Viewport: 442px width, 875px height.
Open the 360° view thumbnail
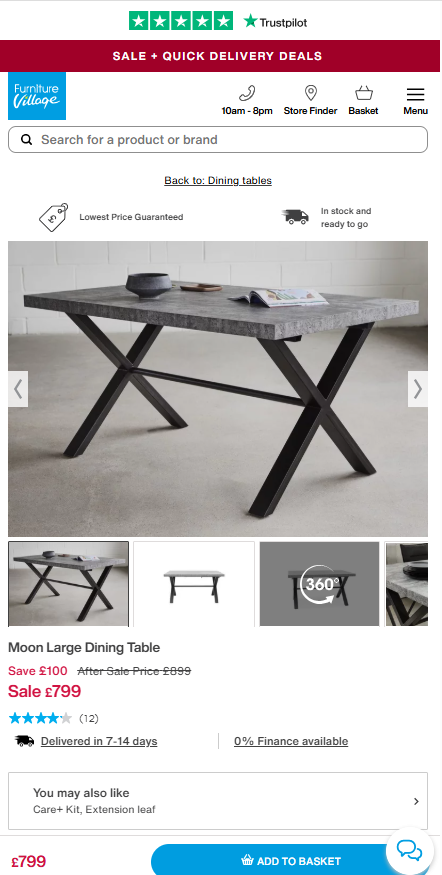pyautogui.click(x=319, y=584)
